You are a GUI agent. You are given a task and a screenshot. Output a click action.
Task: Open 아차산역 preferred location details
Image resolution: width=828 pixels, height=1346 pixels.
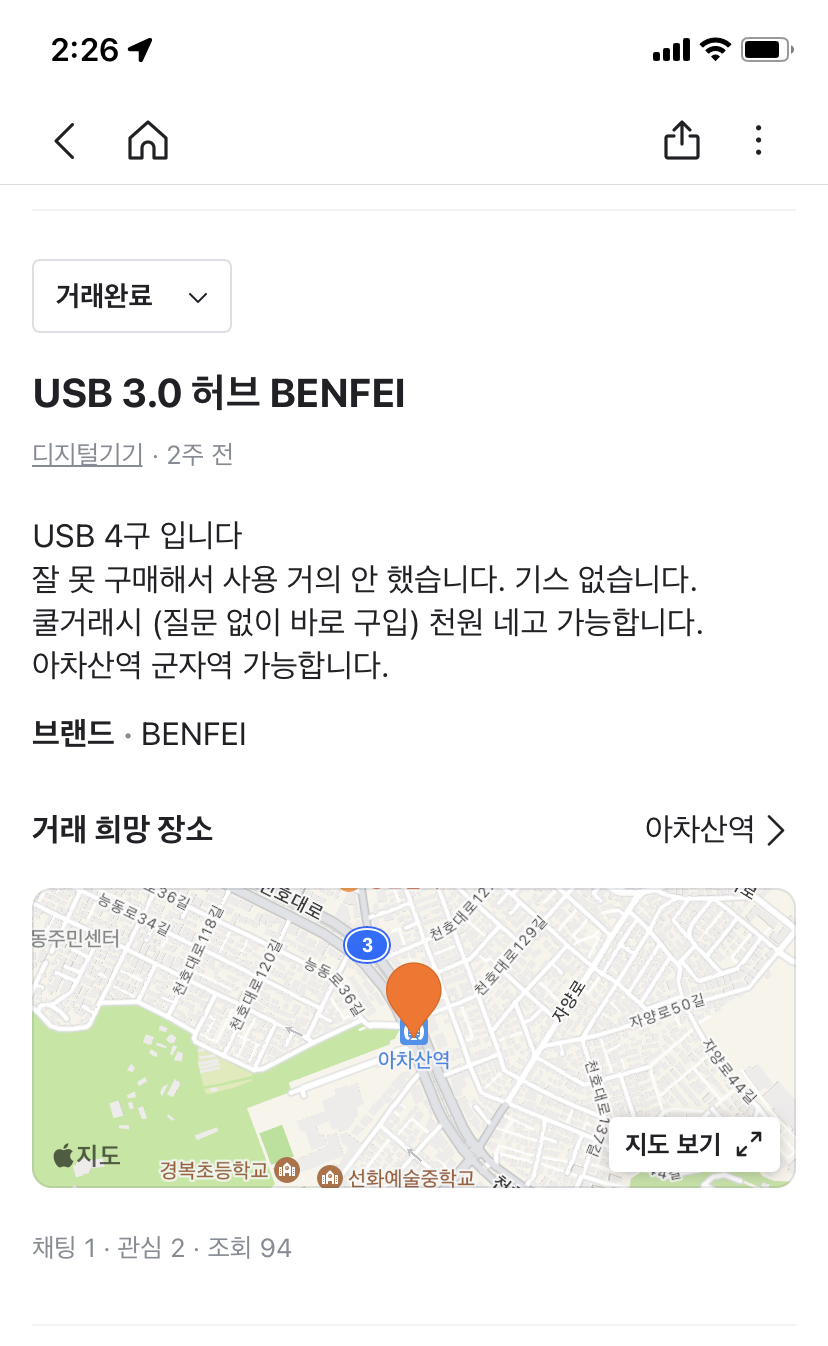coord(715,829)
